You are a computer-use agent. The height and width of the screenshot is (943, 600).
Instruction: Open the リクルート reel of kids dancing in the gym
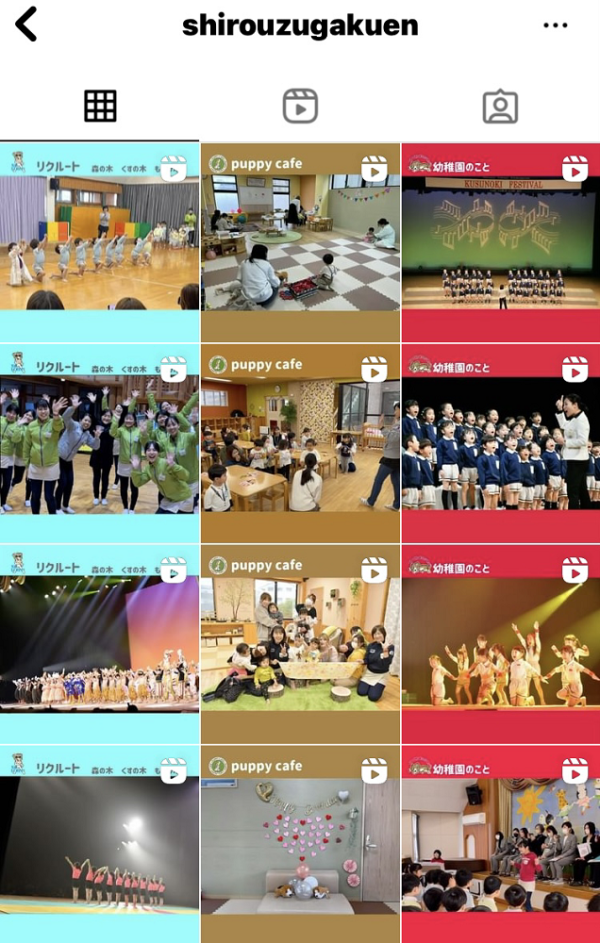[x=99, y=242]
